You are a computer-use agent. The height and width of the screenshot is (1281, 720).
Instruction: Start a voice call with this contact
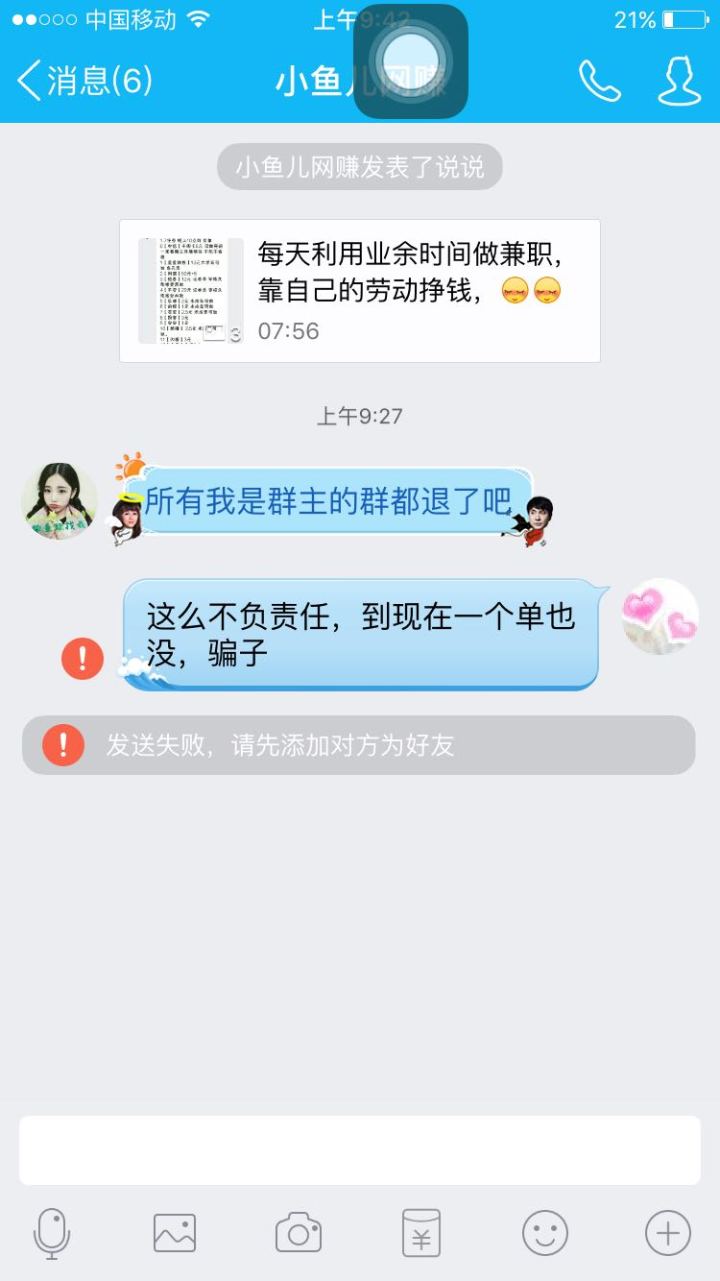599,81
